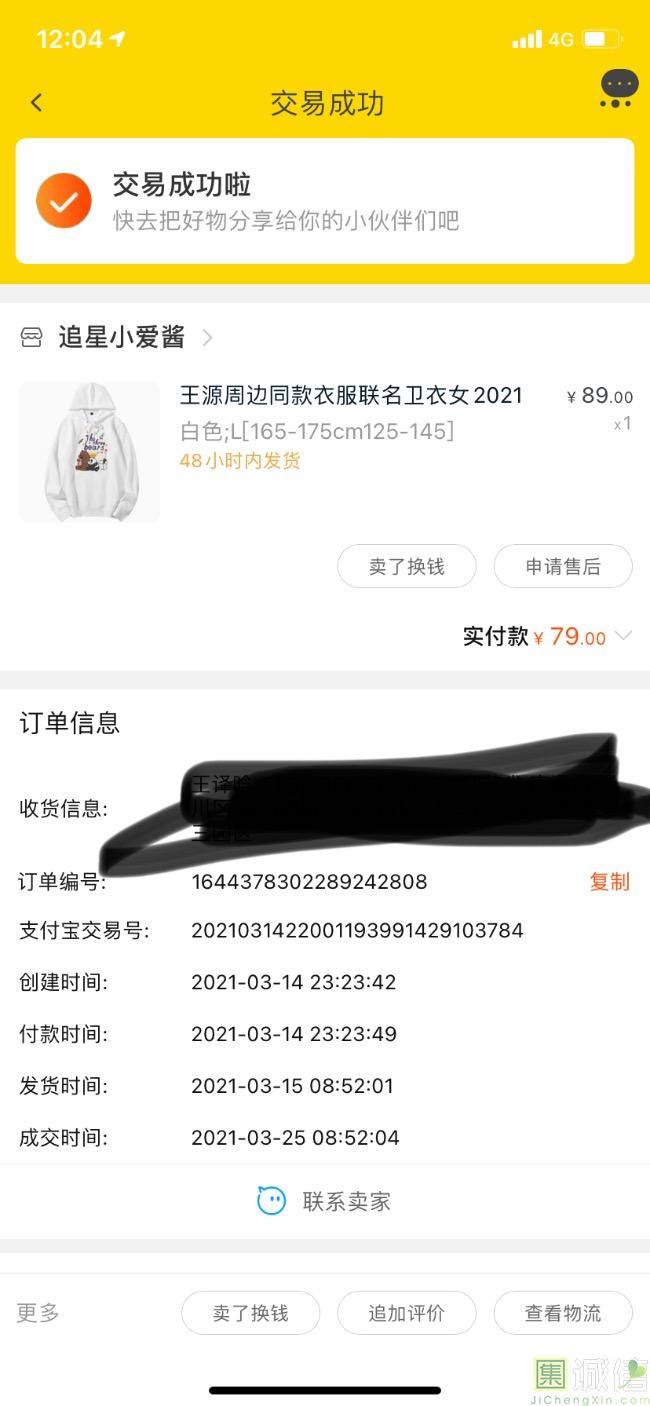Viewport: 650px width, 1406px height.
Task: Open the 追星小爱酱 shop page
Action: [120, 338]
